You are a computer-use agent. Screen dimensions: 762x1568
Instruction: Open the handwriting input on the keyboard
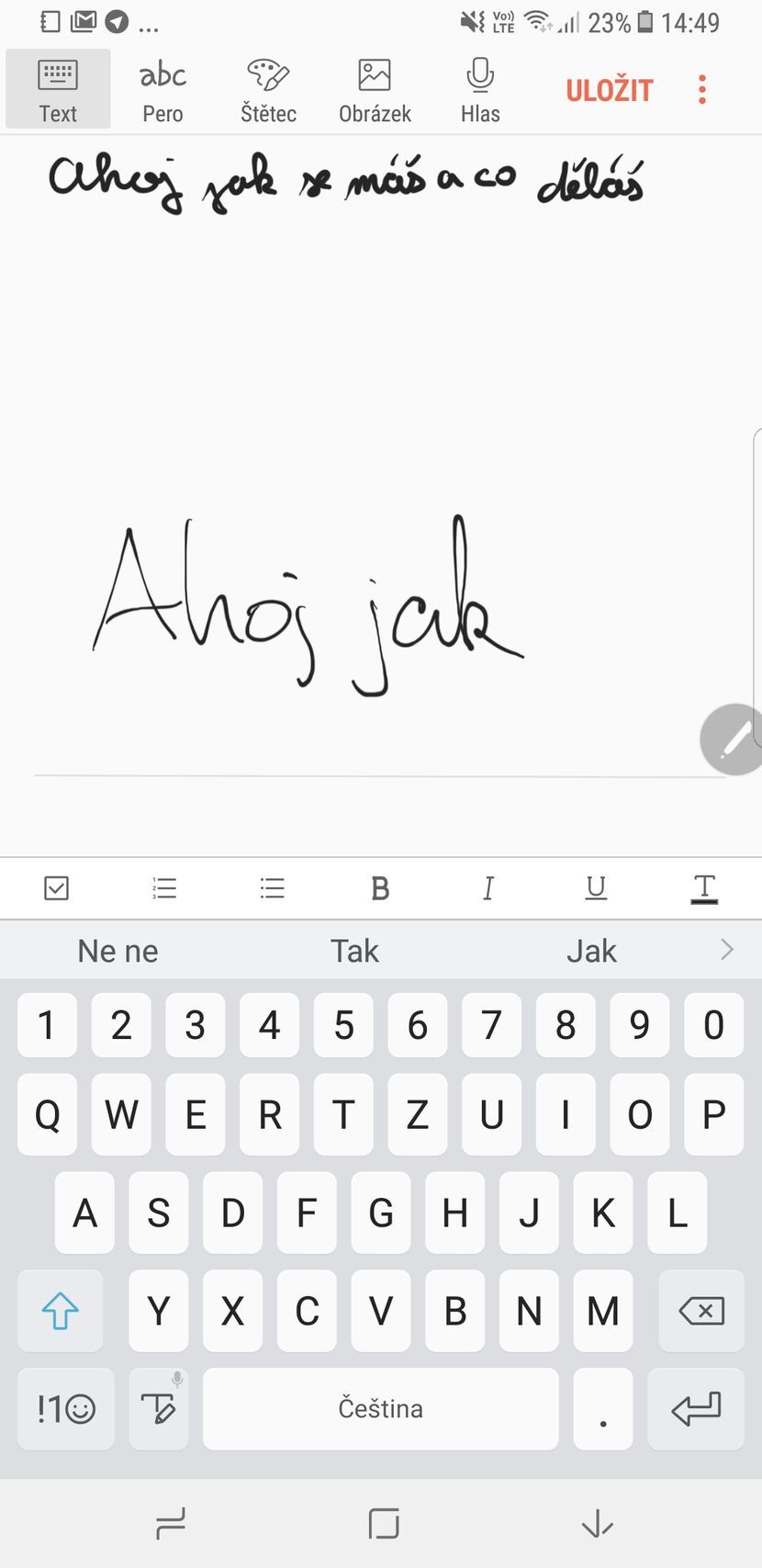coord(158,1408)
